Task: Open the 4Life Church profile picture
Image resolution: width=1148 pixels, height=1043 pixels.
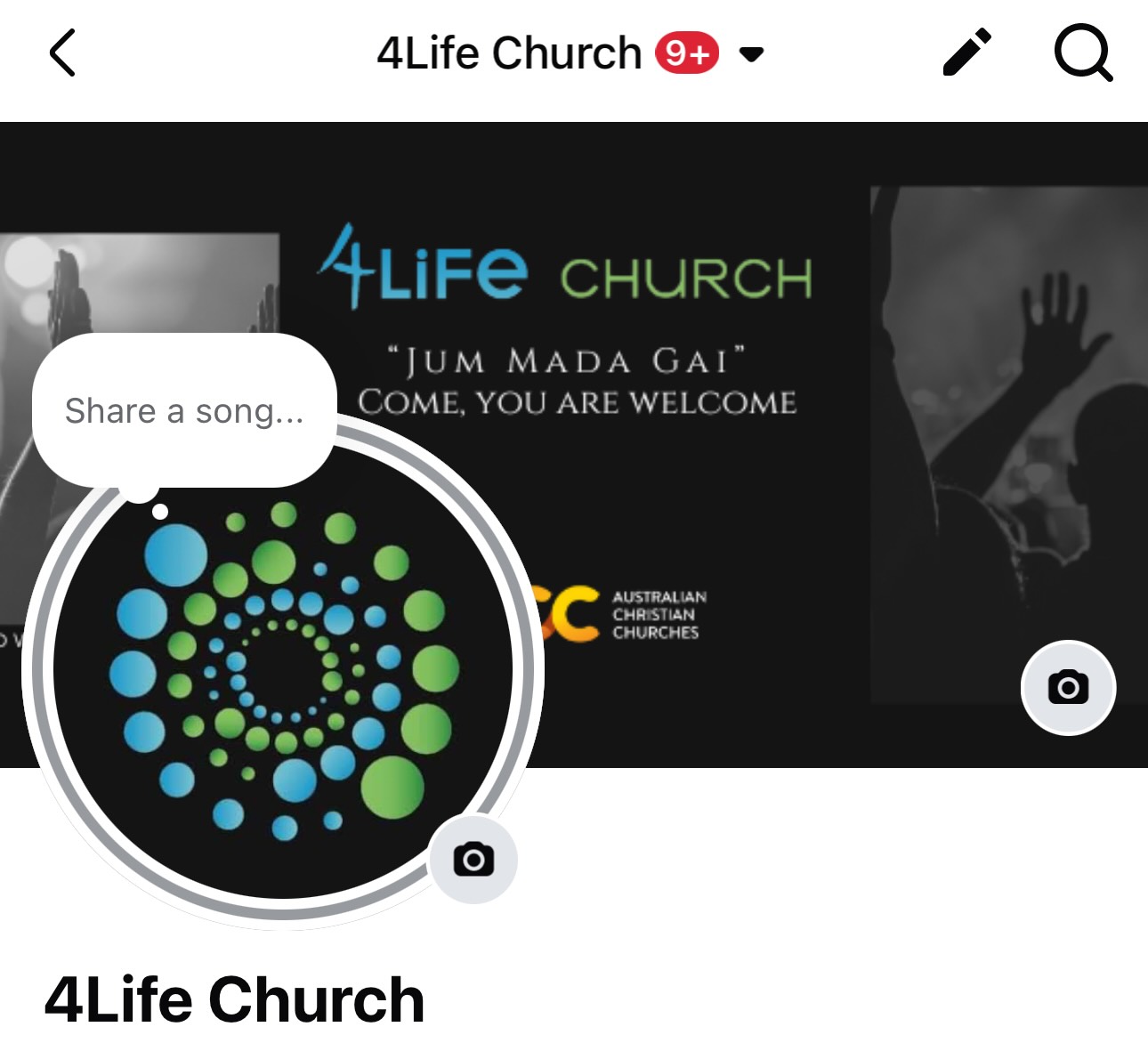Action: click(x=283, y=669)
